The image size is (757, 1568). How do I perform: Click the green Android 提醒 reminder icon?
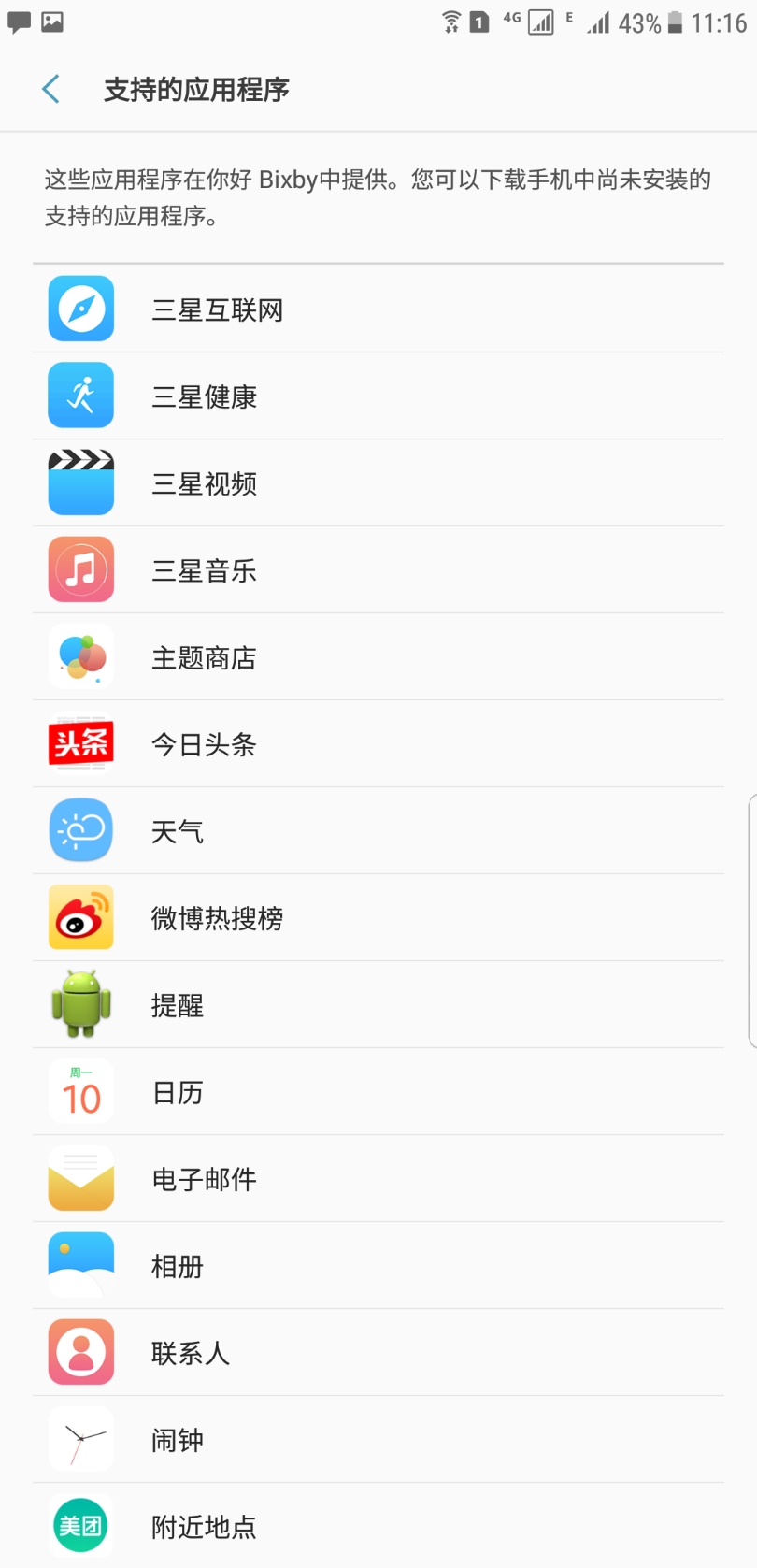tap(80, 1004)
